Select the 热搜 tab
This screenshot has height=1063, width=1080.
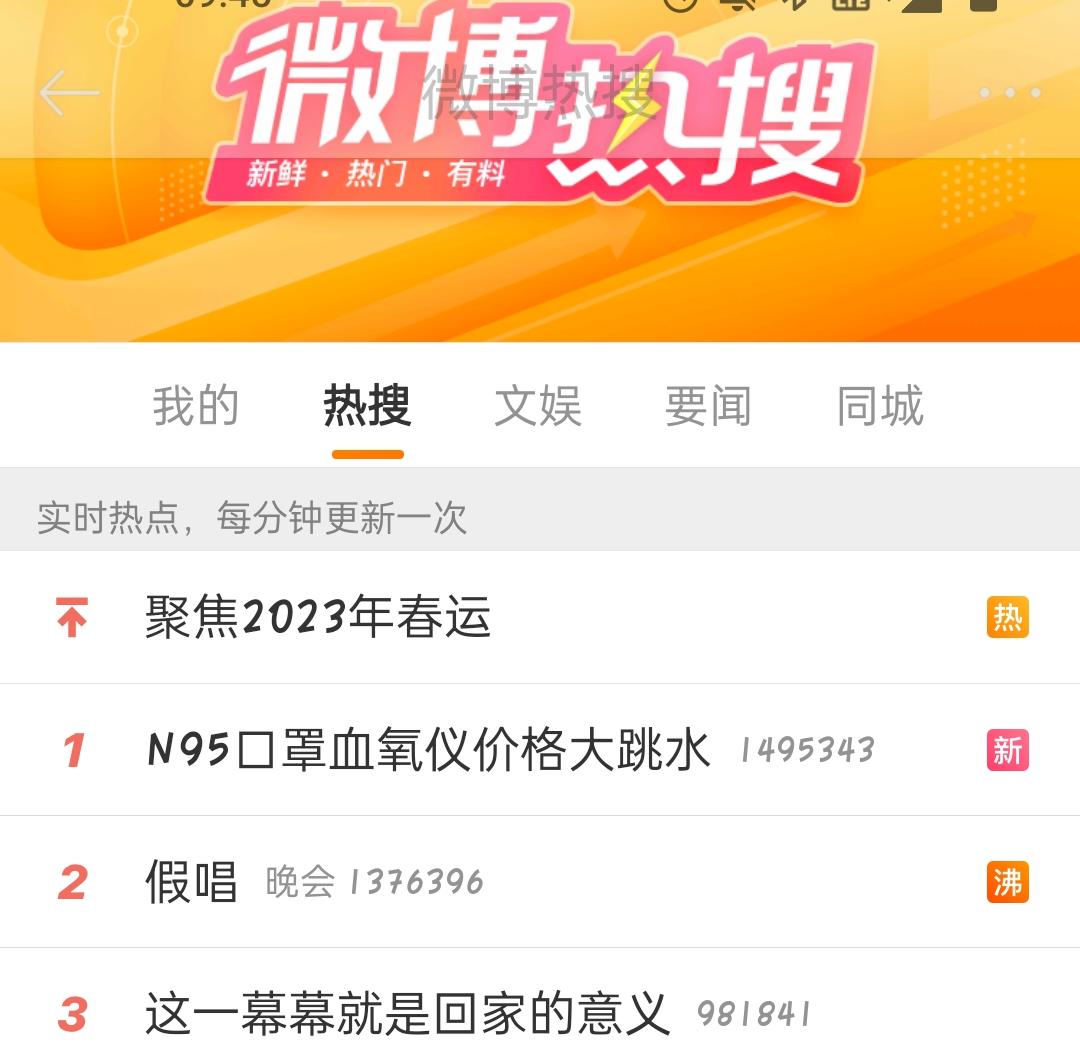367,407
